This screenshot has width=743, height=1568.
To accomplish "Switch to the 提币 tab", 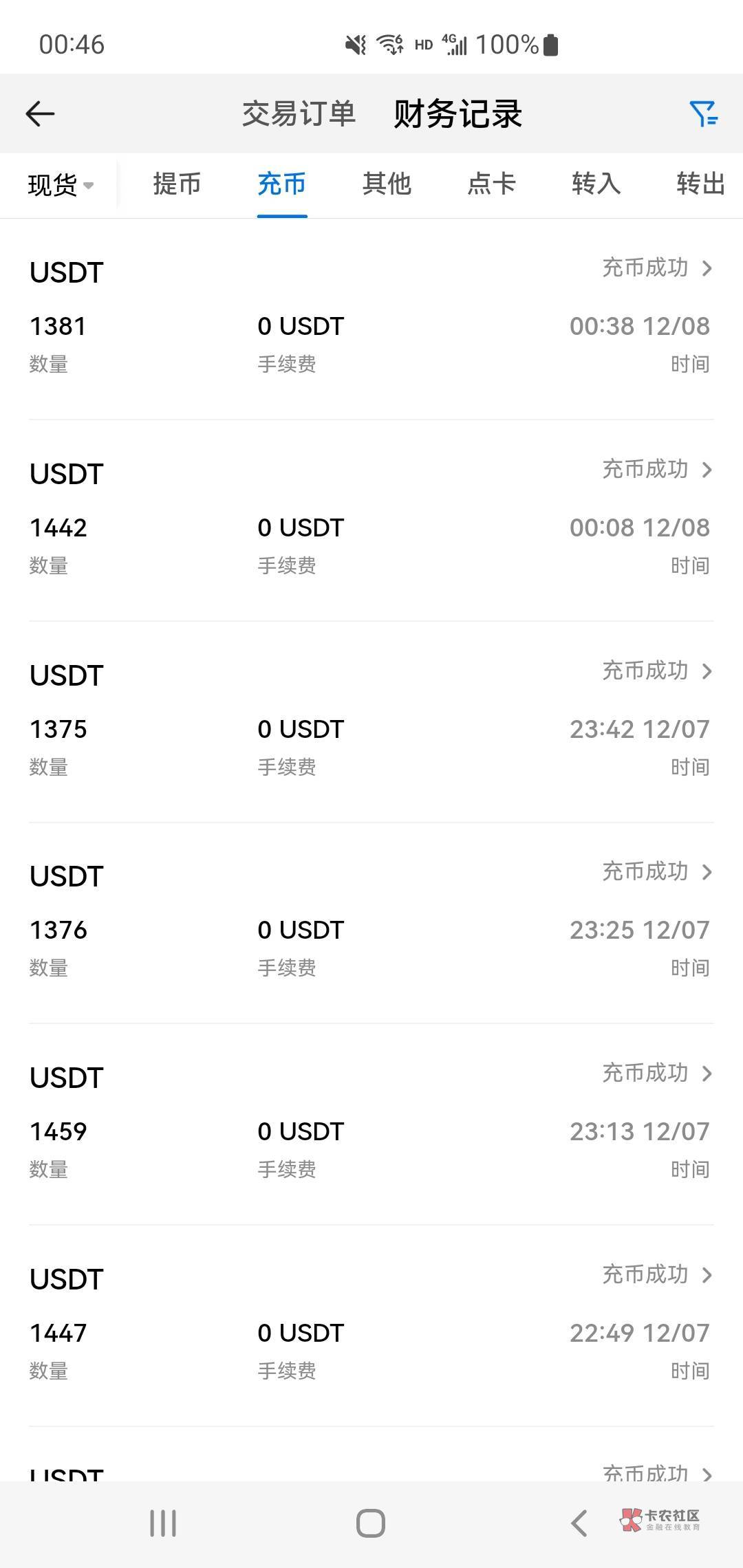I will [x=177, y=184].
